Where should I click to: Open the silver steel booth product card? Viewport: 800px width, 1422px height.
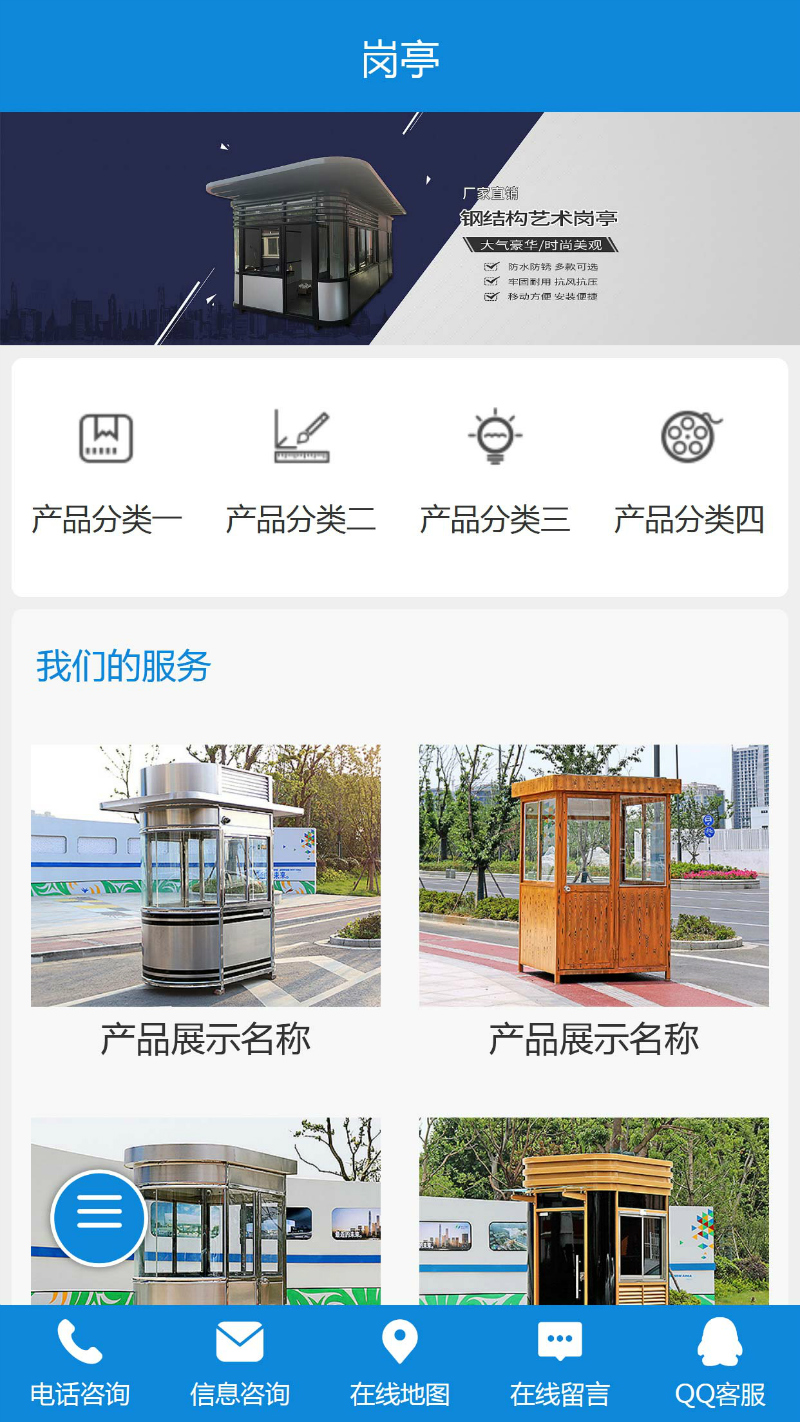point(206,876)
